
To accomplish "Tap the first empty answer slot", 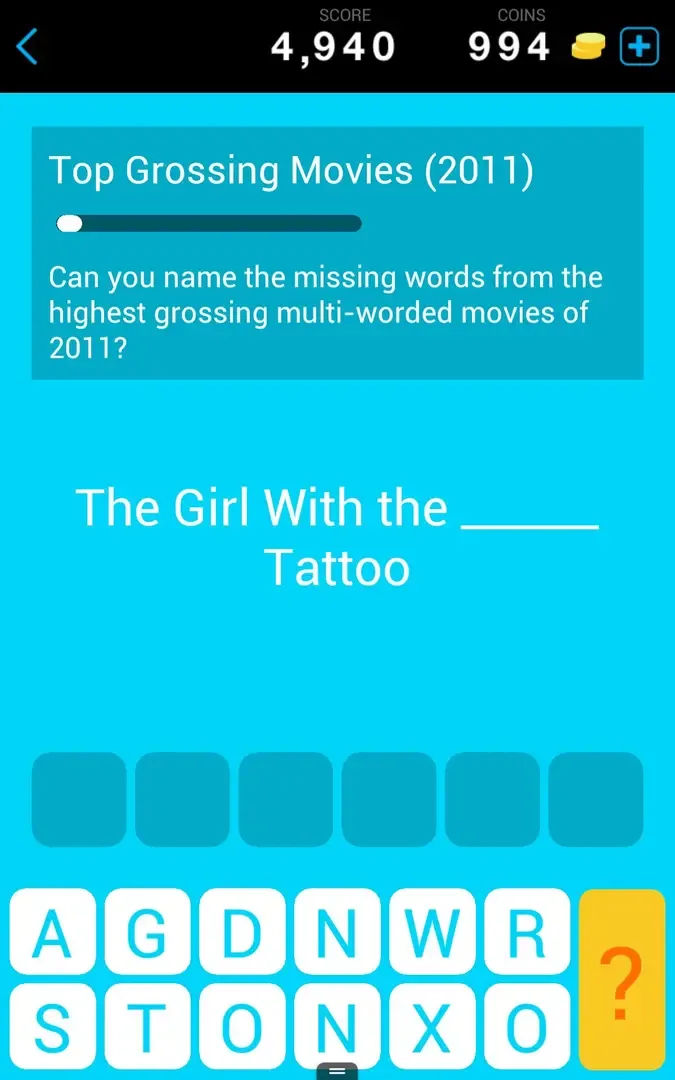I will (79, 799).
